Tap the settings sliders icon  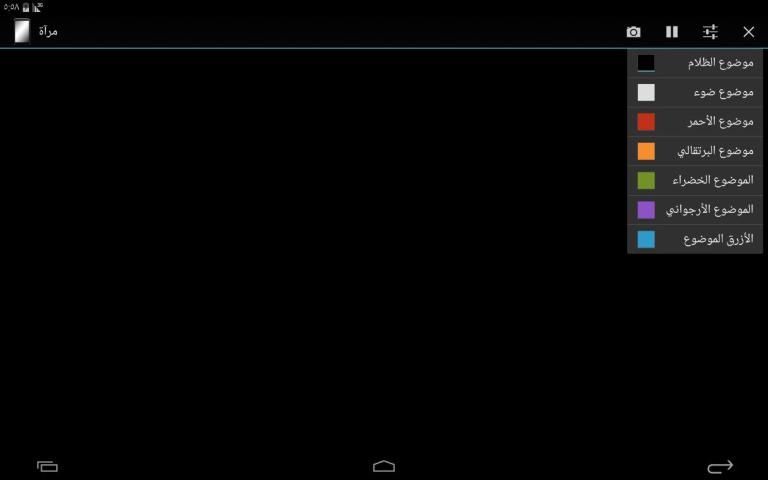[710, 32]
